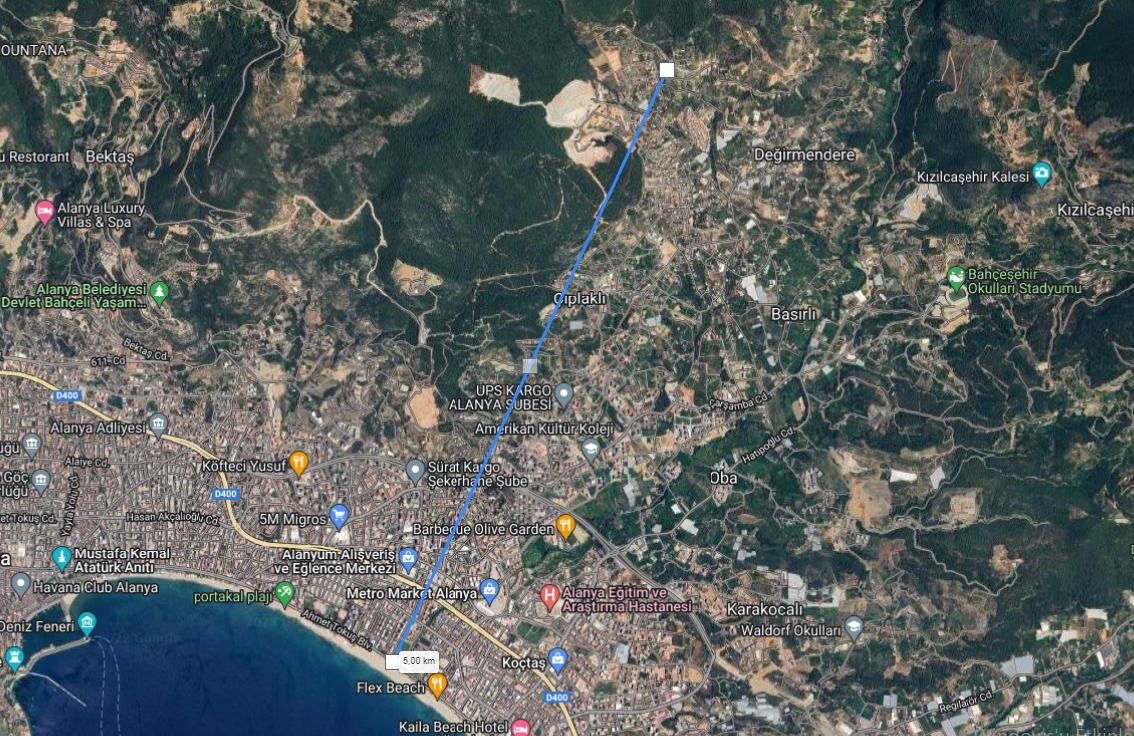Tap the 5M Migros shopping pin

pyautogui.click(x=339, y=517)
